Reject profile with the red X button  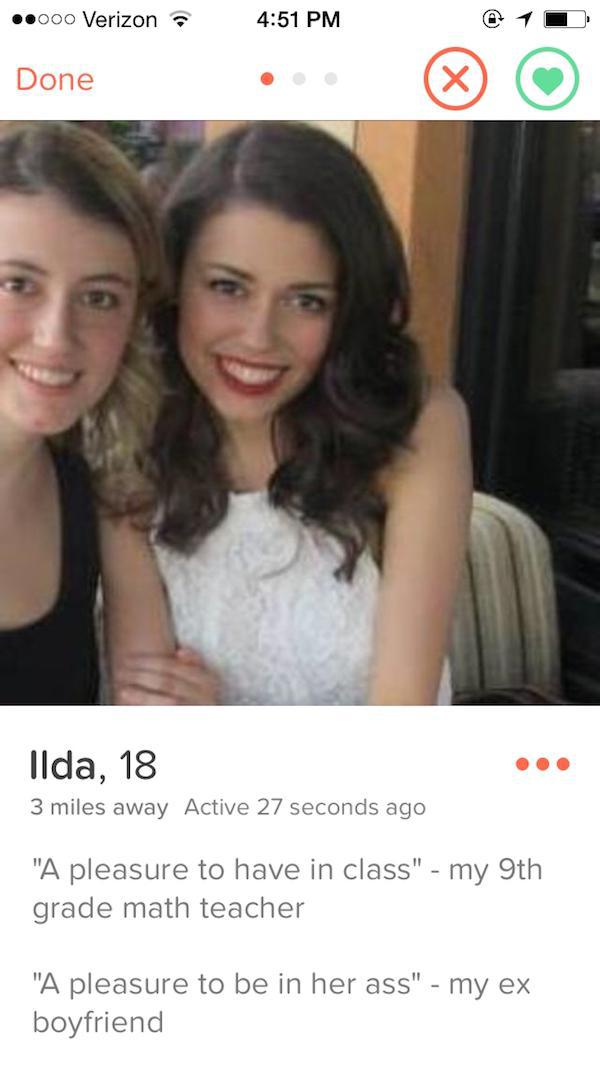pos(455,79)
